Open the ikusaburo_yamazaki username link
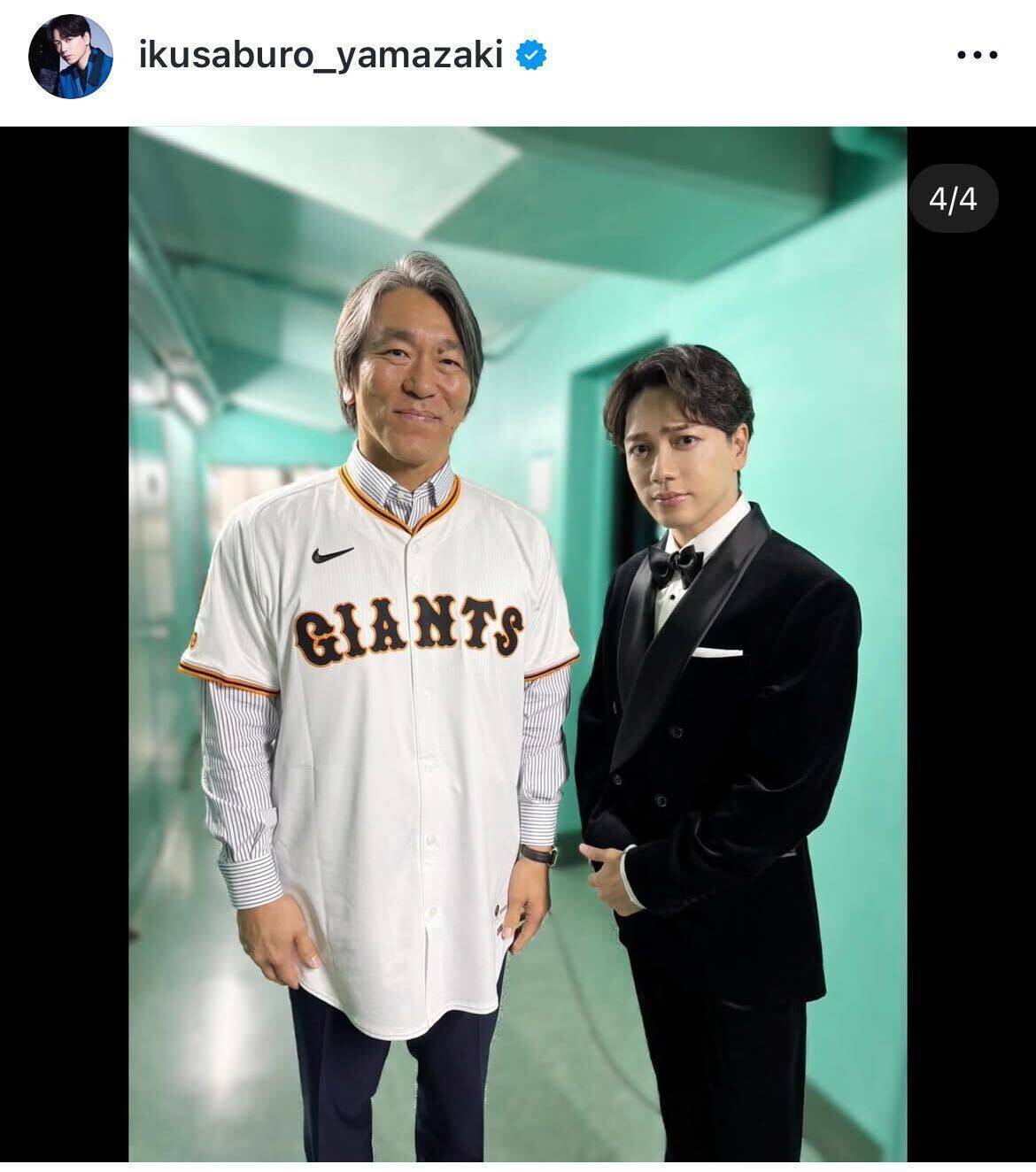 click(x=321, y=56)
